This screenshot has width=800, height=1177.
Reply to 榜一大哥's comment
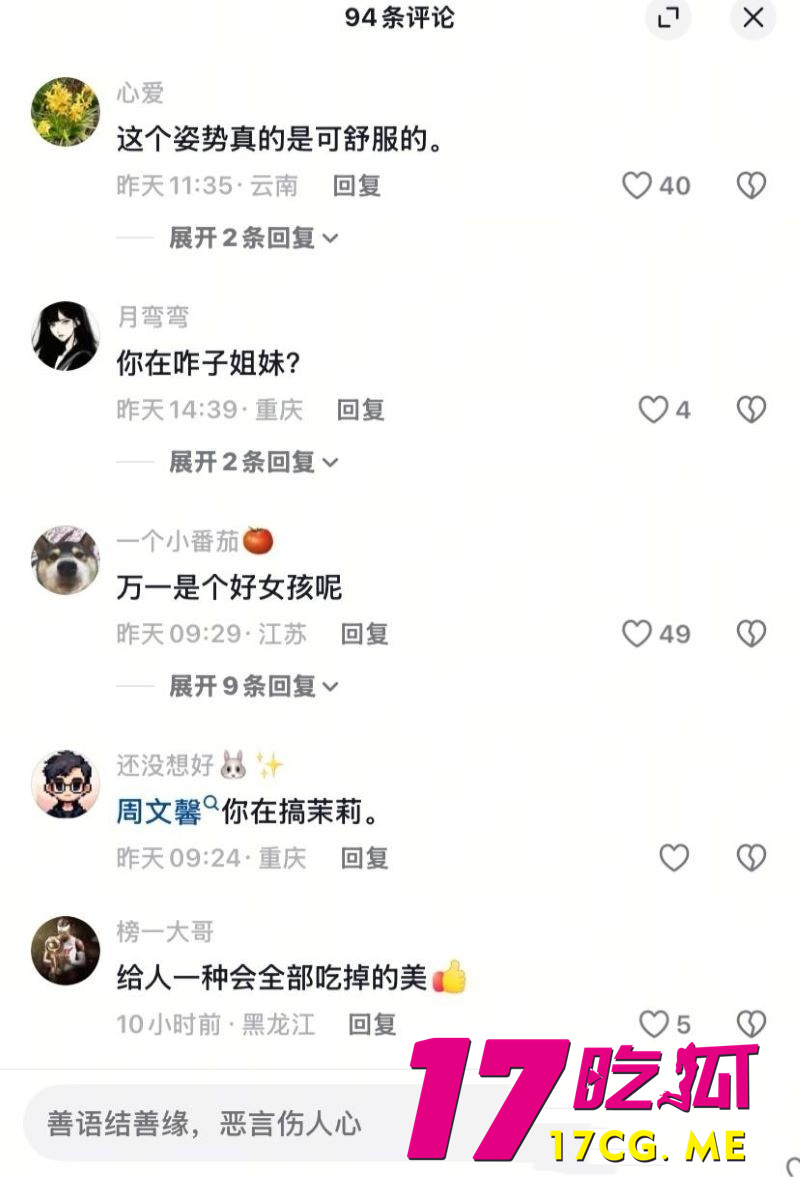coord(372,1023)
